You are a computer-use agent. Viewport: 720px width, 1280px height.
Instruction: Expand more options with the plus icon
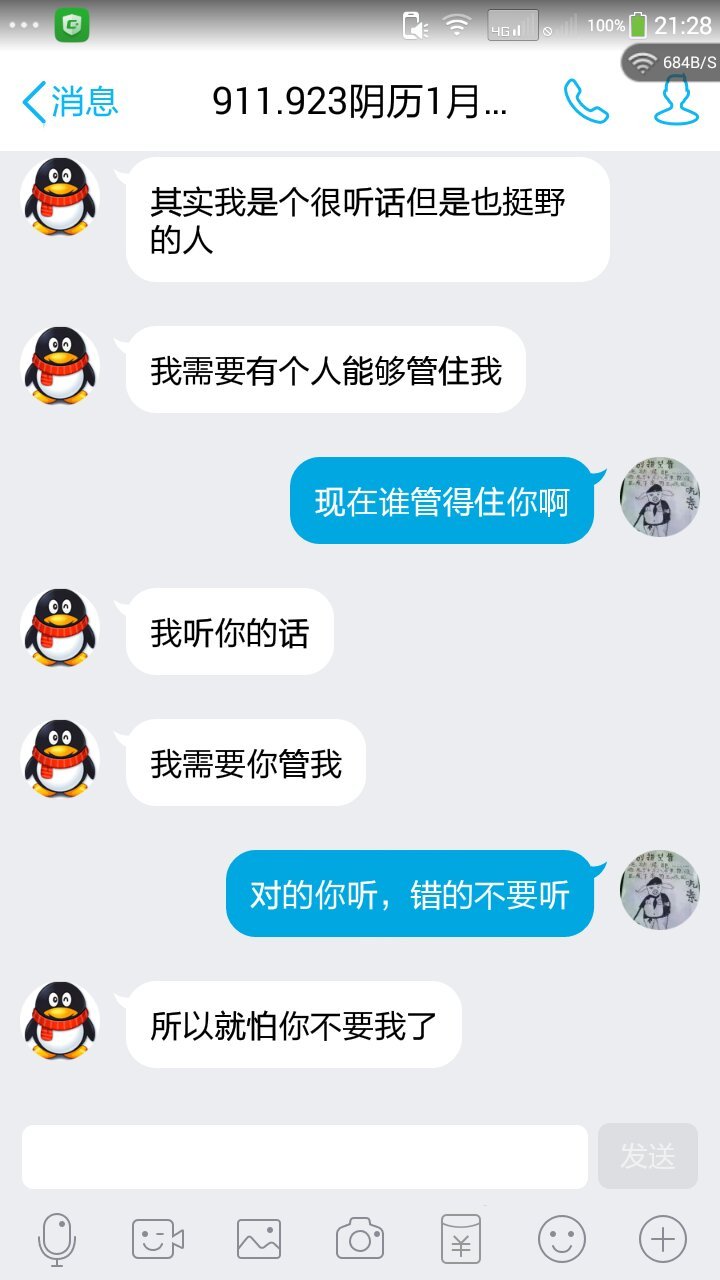point(663,1240)
